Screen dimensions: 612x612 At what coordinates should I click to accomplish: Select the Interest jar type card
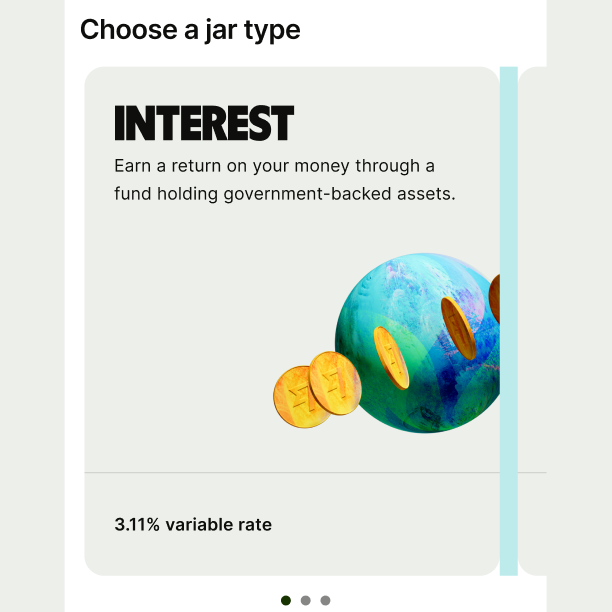(291, 320)
